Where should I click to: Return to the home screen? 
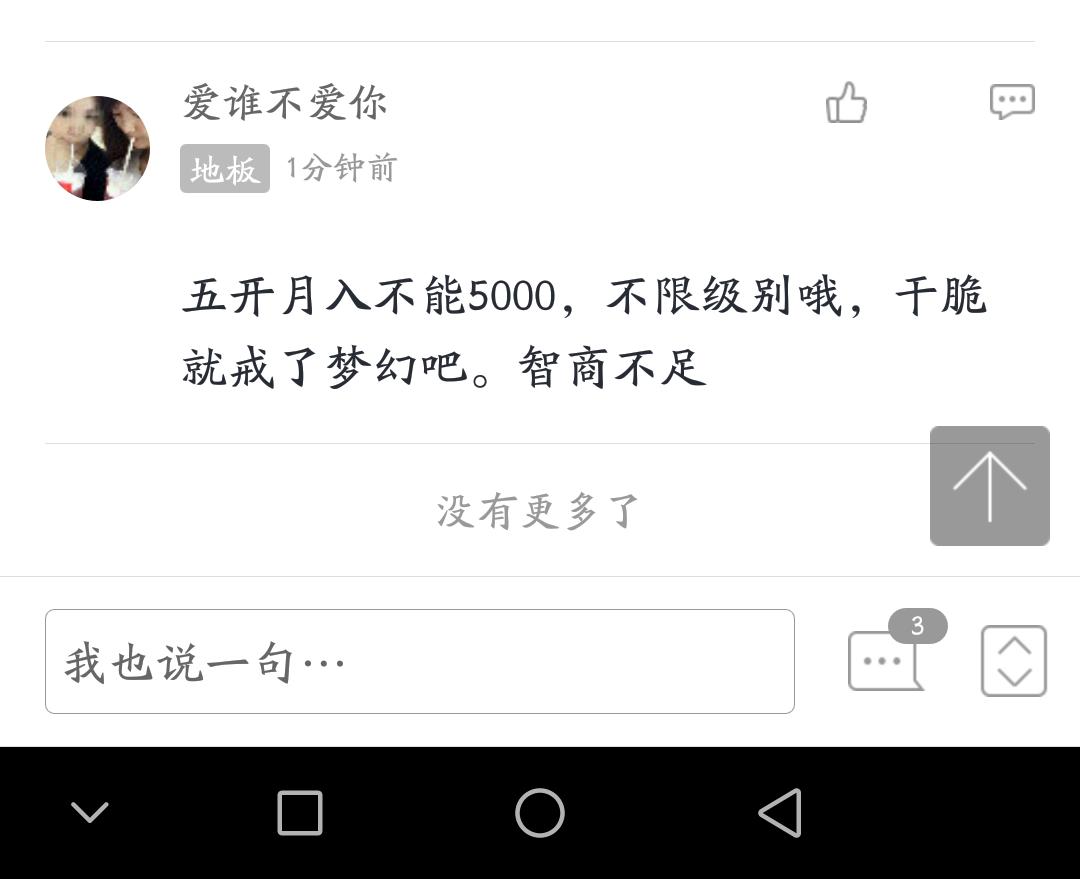(x=540, y=812)
